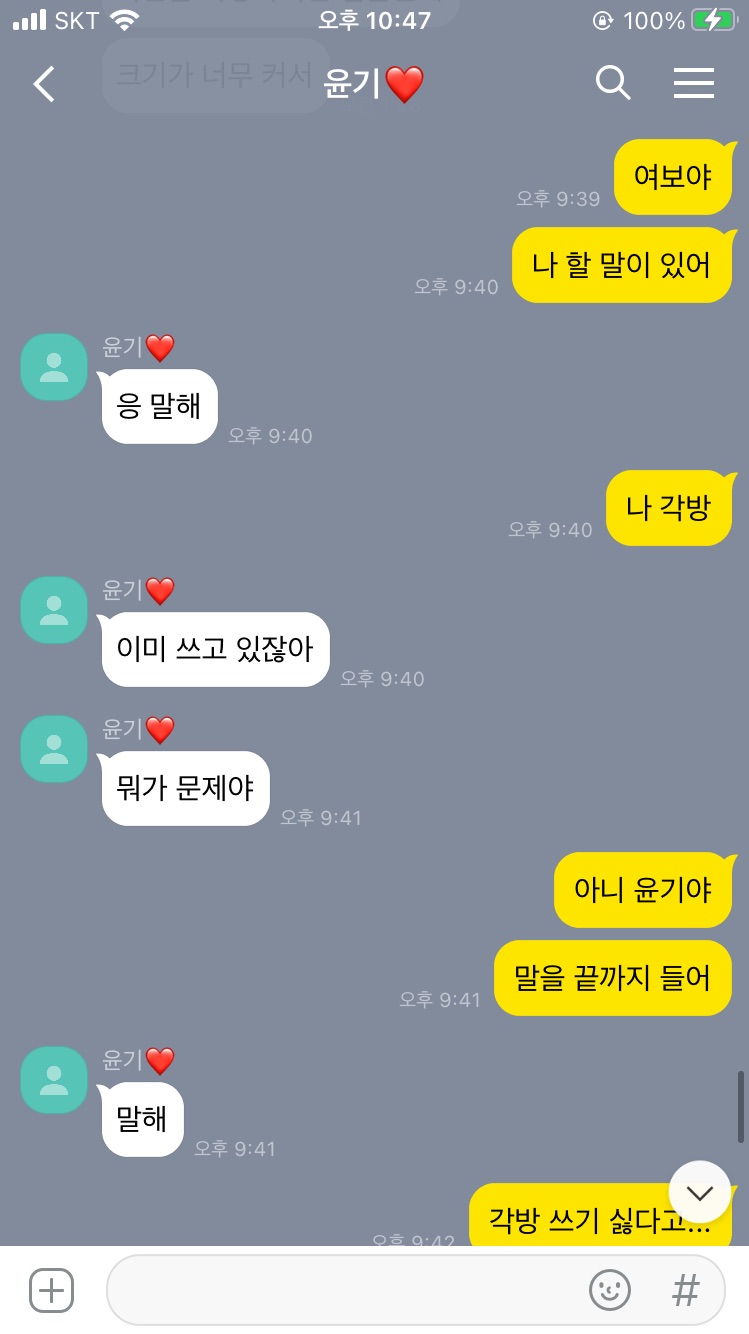Open the chat room hamburger menu

[x=693, y=83]
